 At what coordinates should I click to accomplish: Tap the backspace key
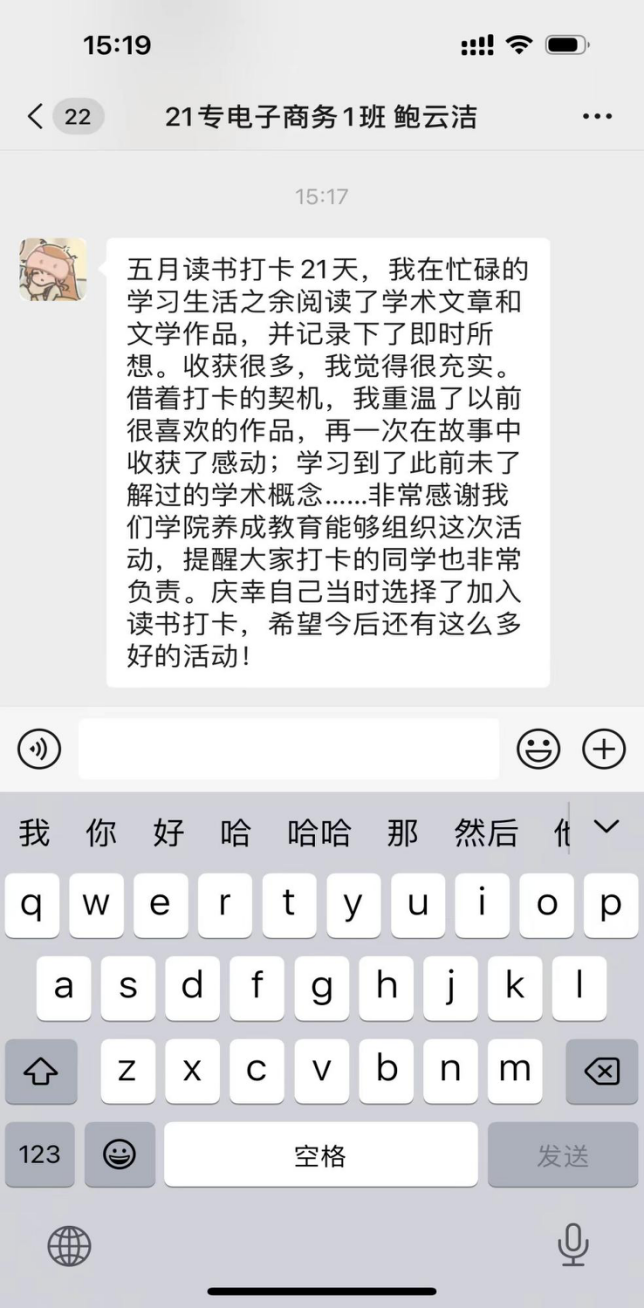tap(601, 1071)
